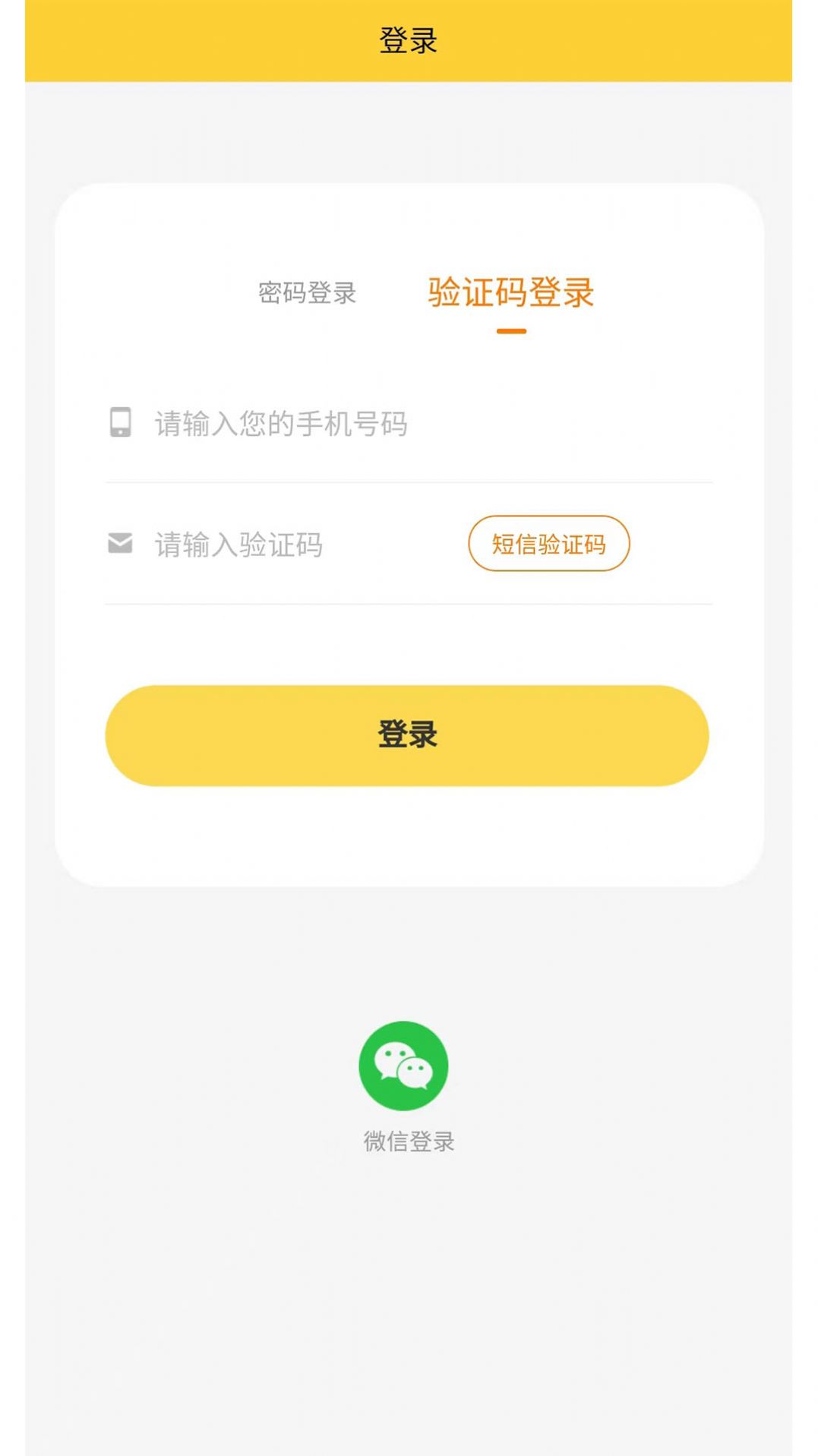Tap the verification code input field
Viewport: 818px width, 1456px height.
(x=289, y=545)
